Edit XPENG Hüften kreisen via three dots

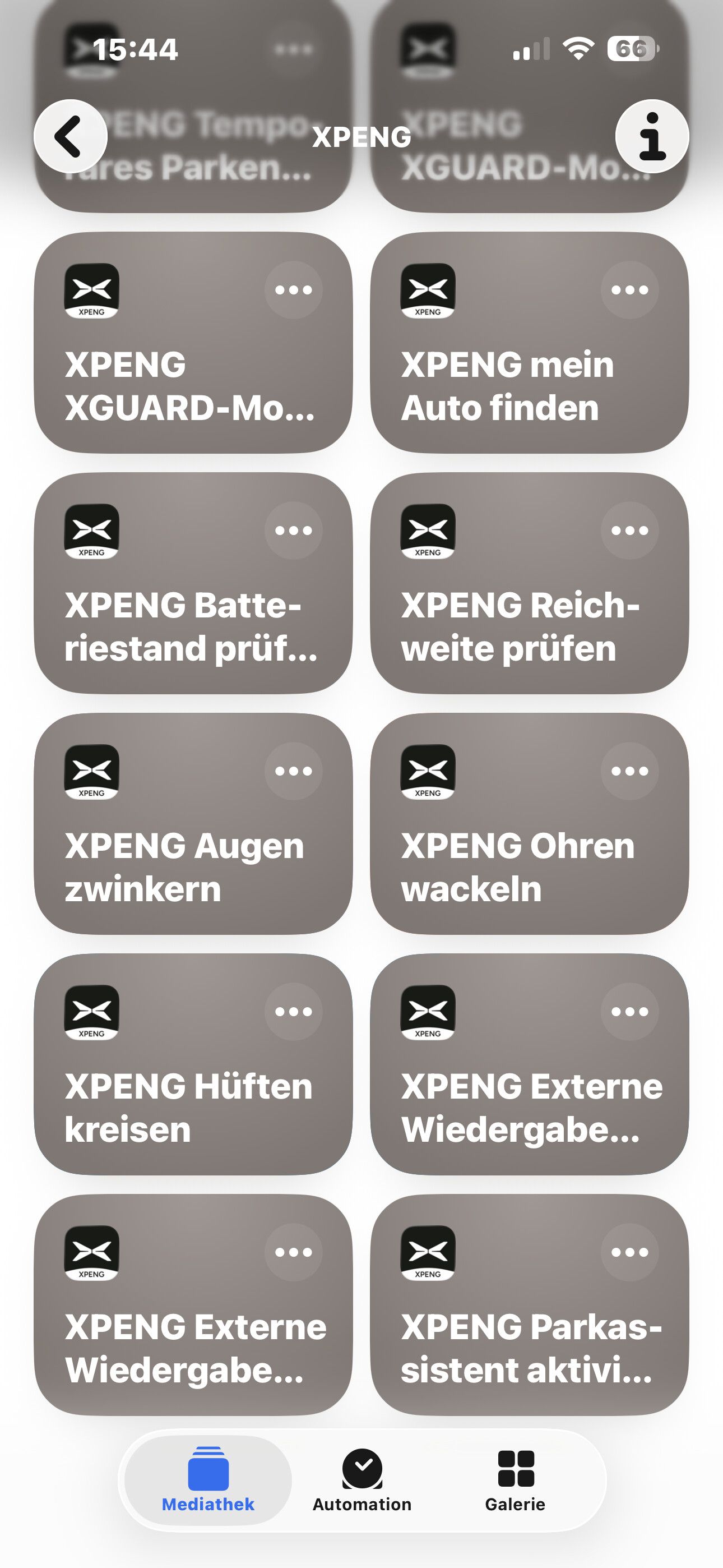tap(293, 1011)
